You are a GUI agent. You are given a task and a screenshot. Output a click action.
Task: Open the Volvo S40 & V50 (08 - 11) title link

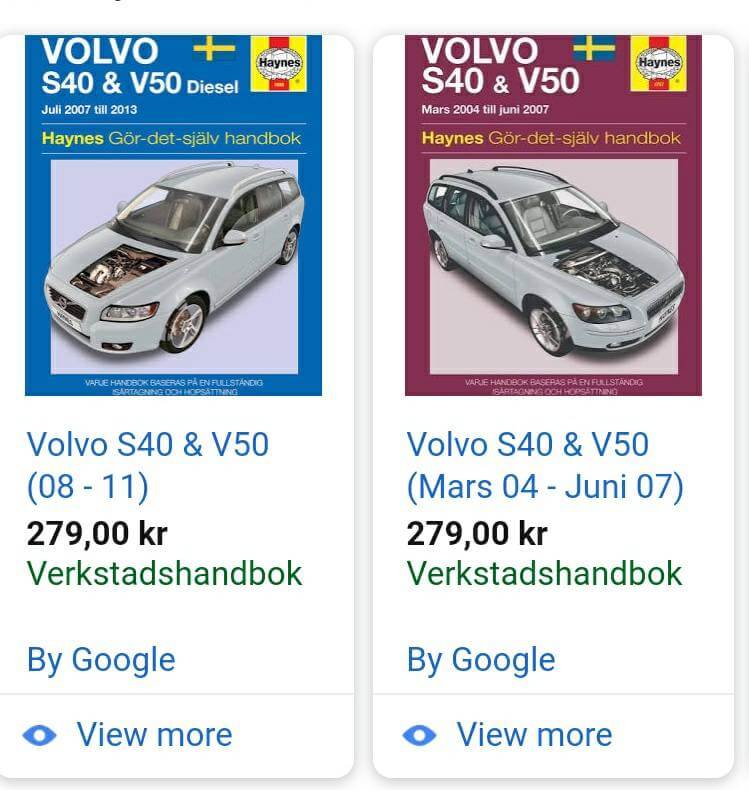(x=148, y=465)
